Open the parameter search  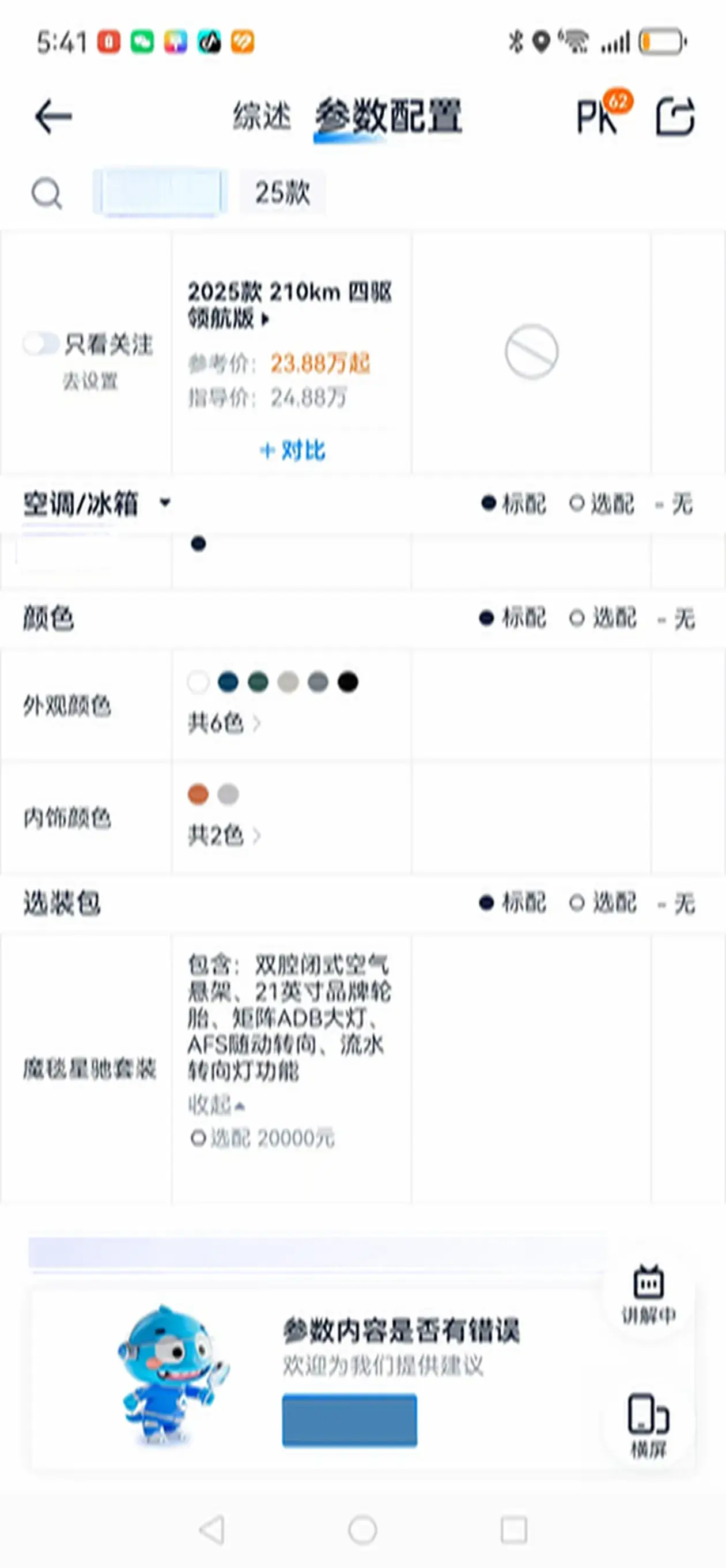46,194
